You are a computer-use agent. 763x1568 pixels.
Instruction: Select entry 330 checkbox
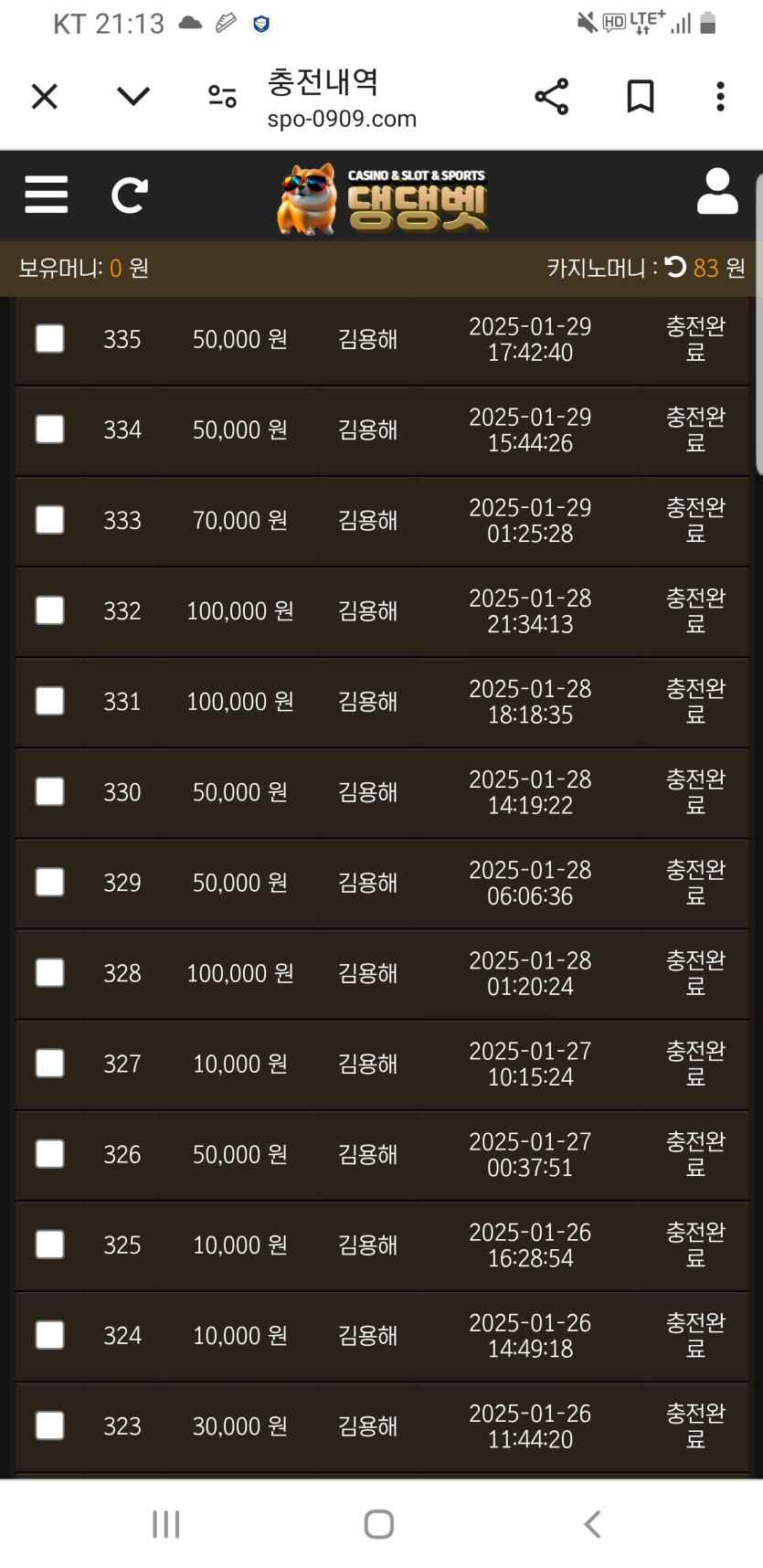tap(49, 791)
